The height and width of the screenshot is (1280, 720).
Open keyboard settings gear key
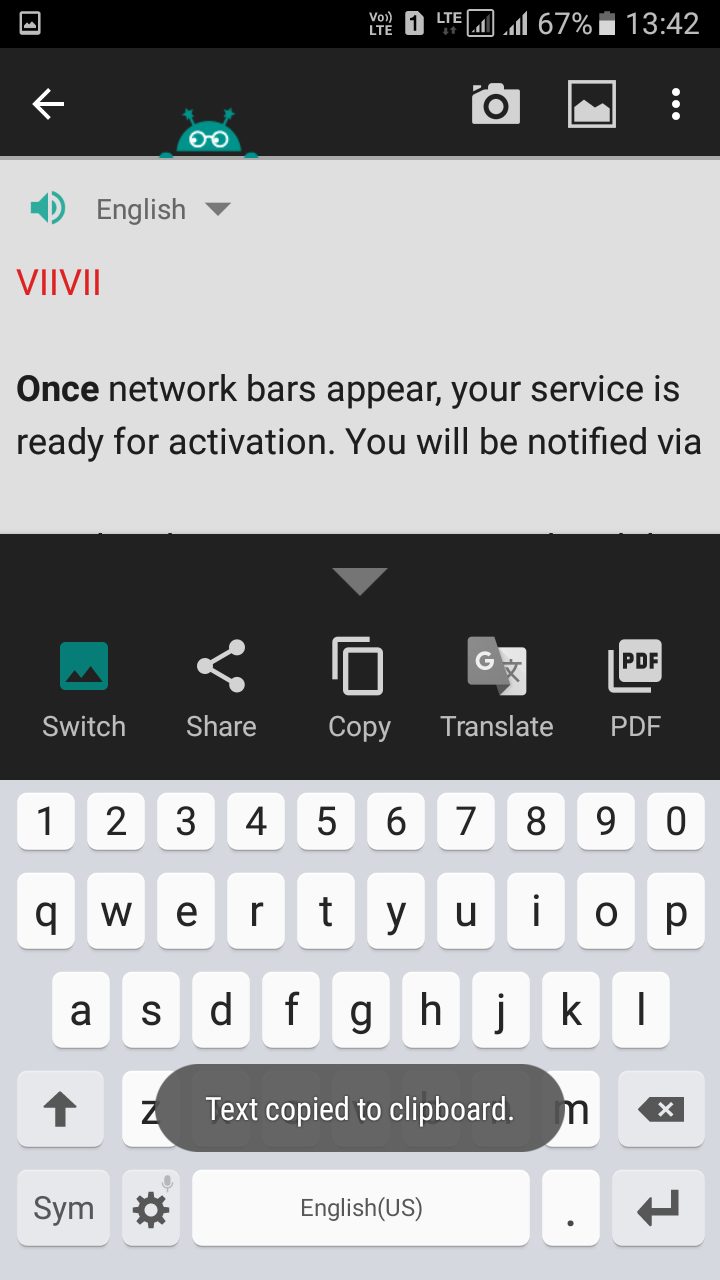coord(152,1208)
